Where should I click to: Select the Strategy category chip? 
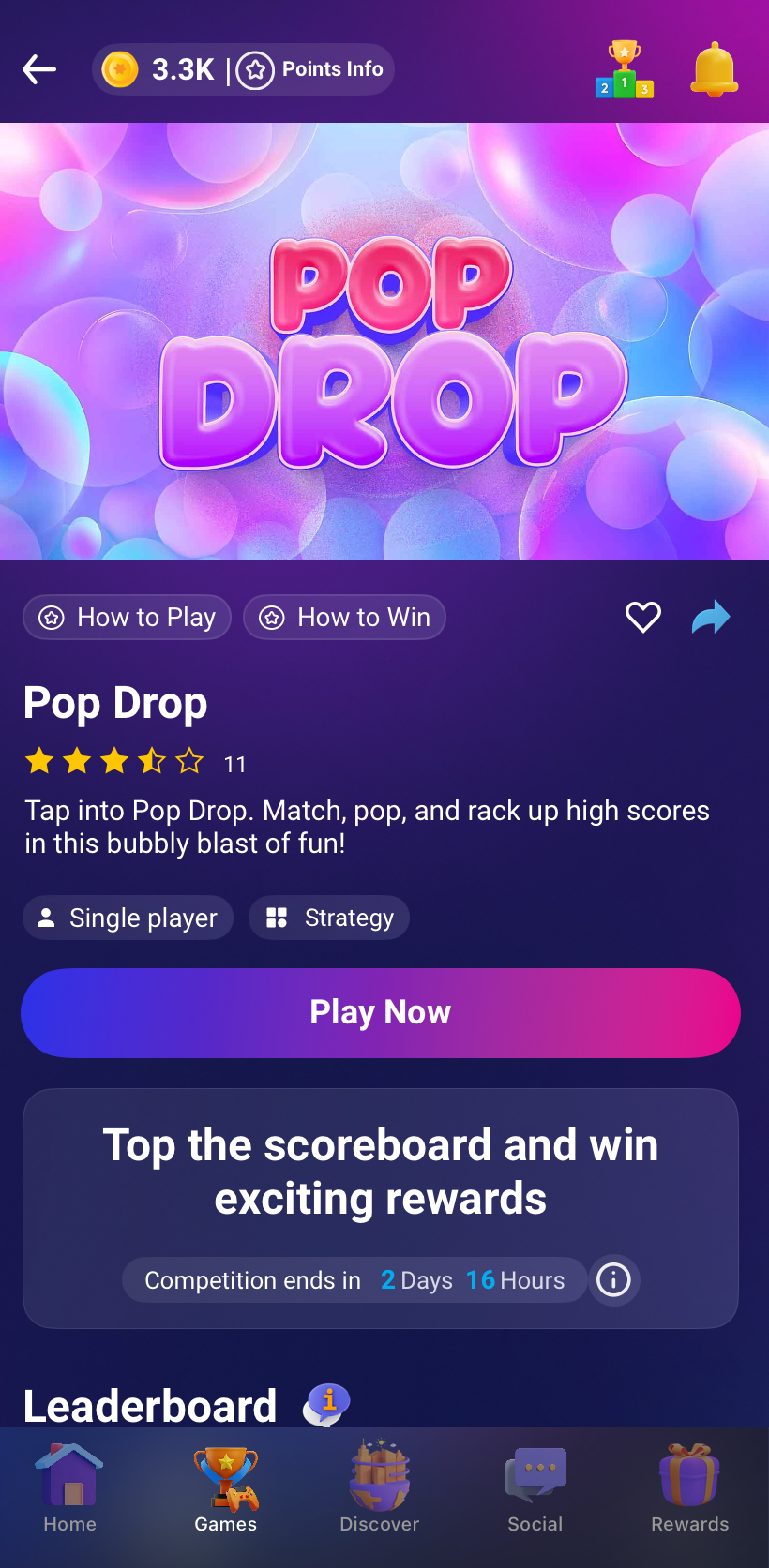point(329,918)
